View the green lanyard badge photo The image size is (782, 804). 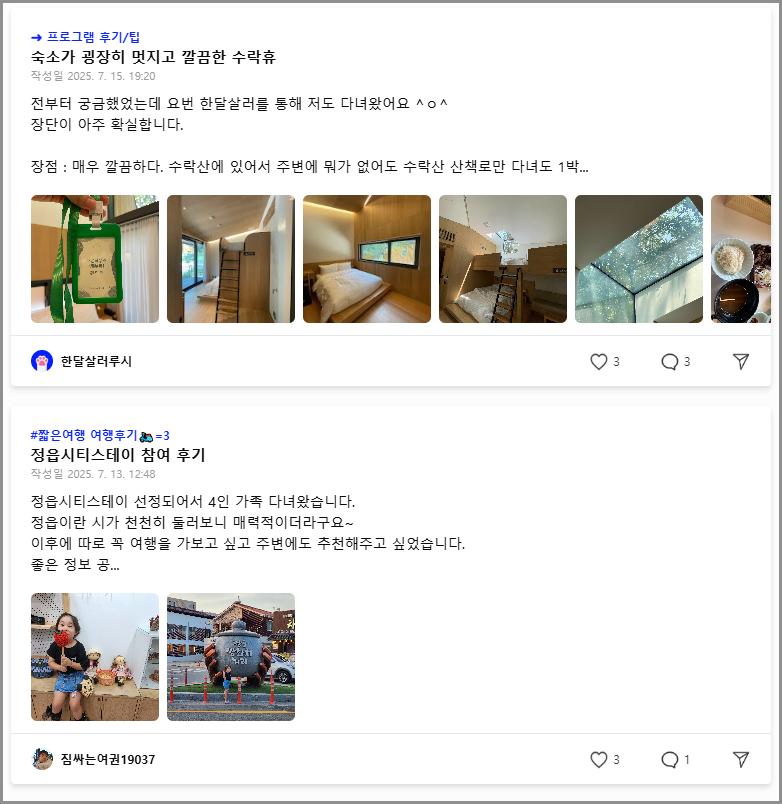95,259
